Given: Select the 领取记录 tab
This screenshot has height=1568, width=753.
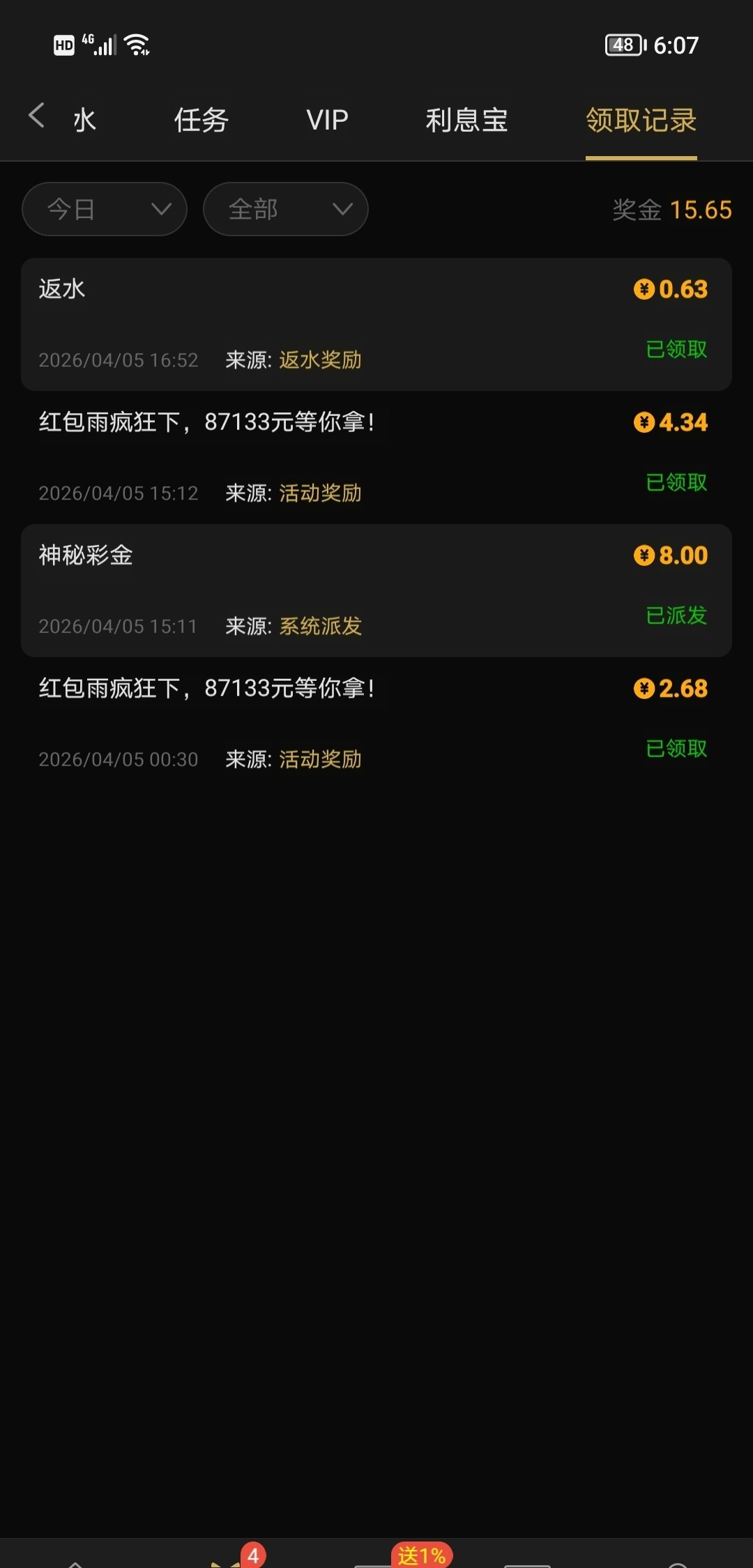Looking at the screenshot, I should (641, 120).
